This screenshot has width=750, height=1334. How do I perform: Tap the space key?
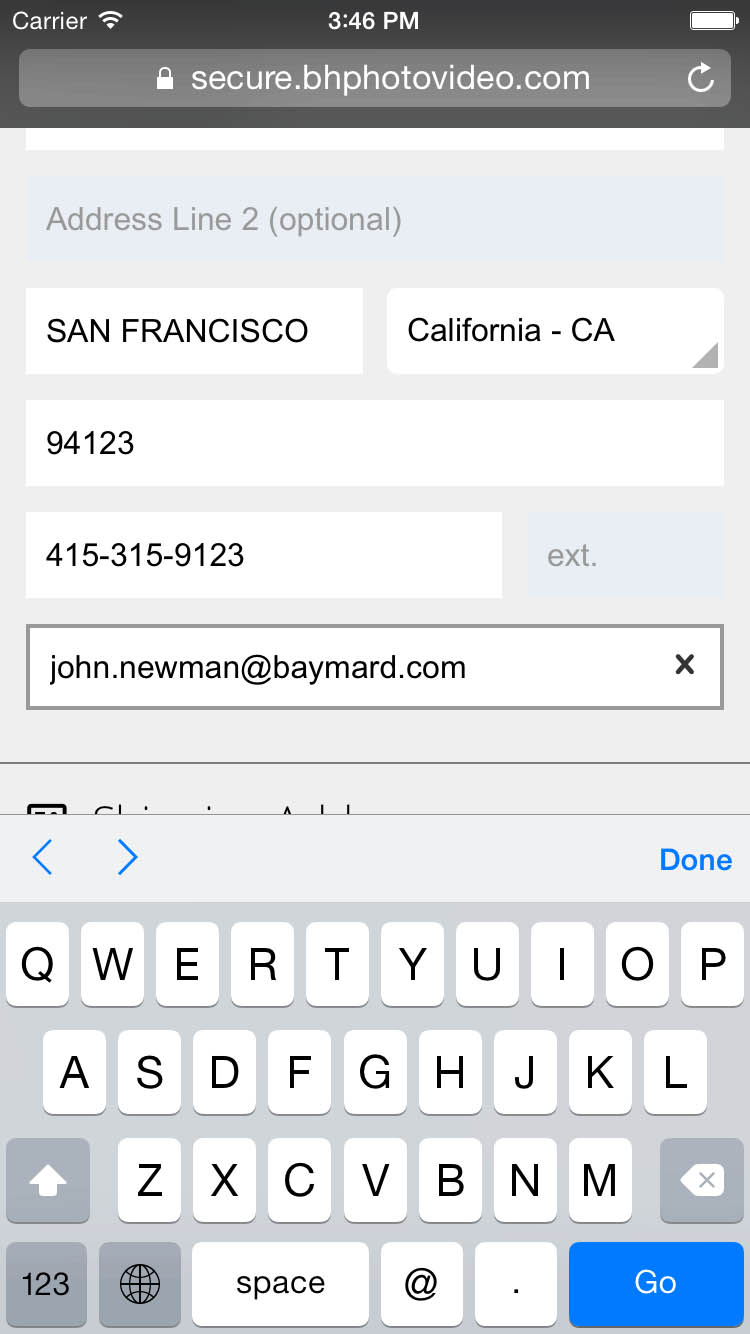coord(280,1283)
